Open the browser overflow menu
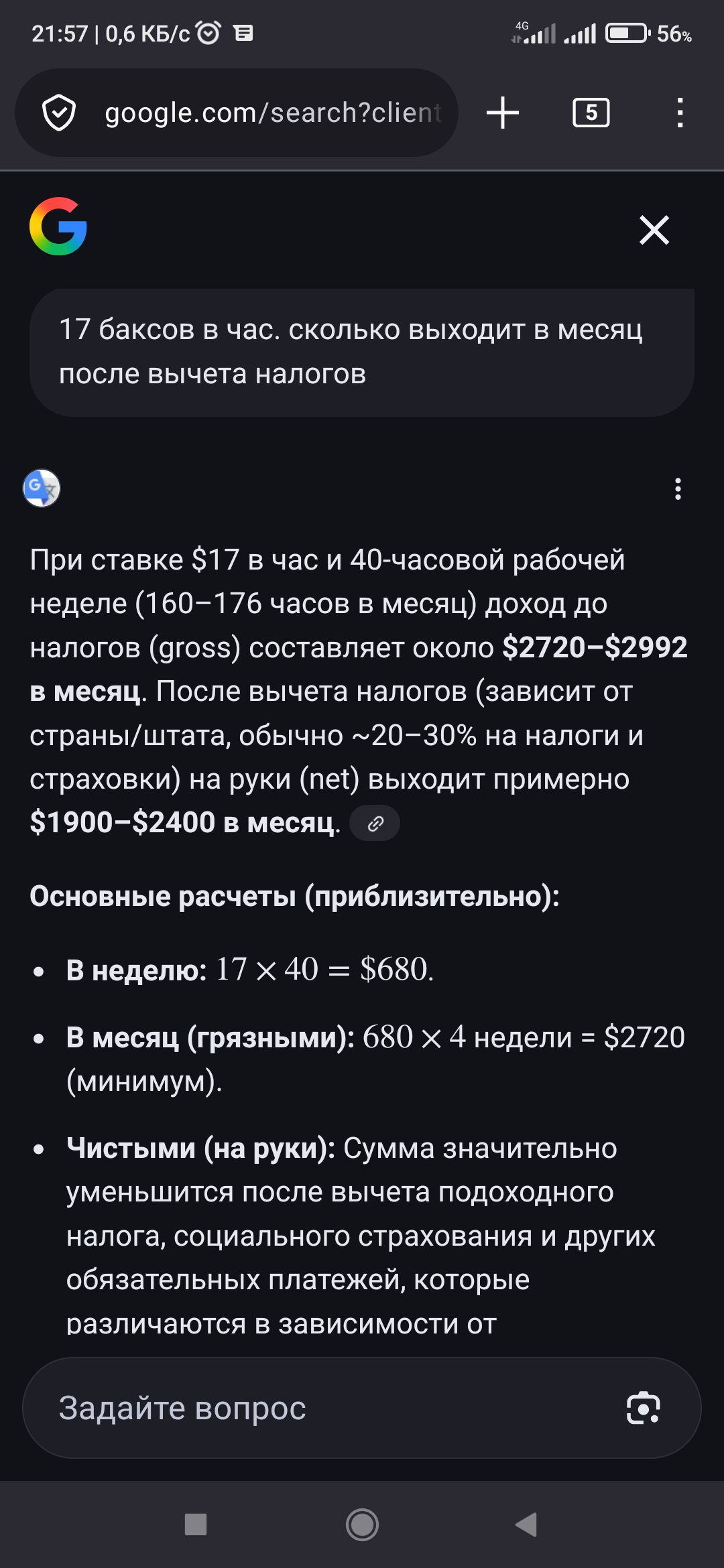 (x=680, y=113)
